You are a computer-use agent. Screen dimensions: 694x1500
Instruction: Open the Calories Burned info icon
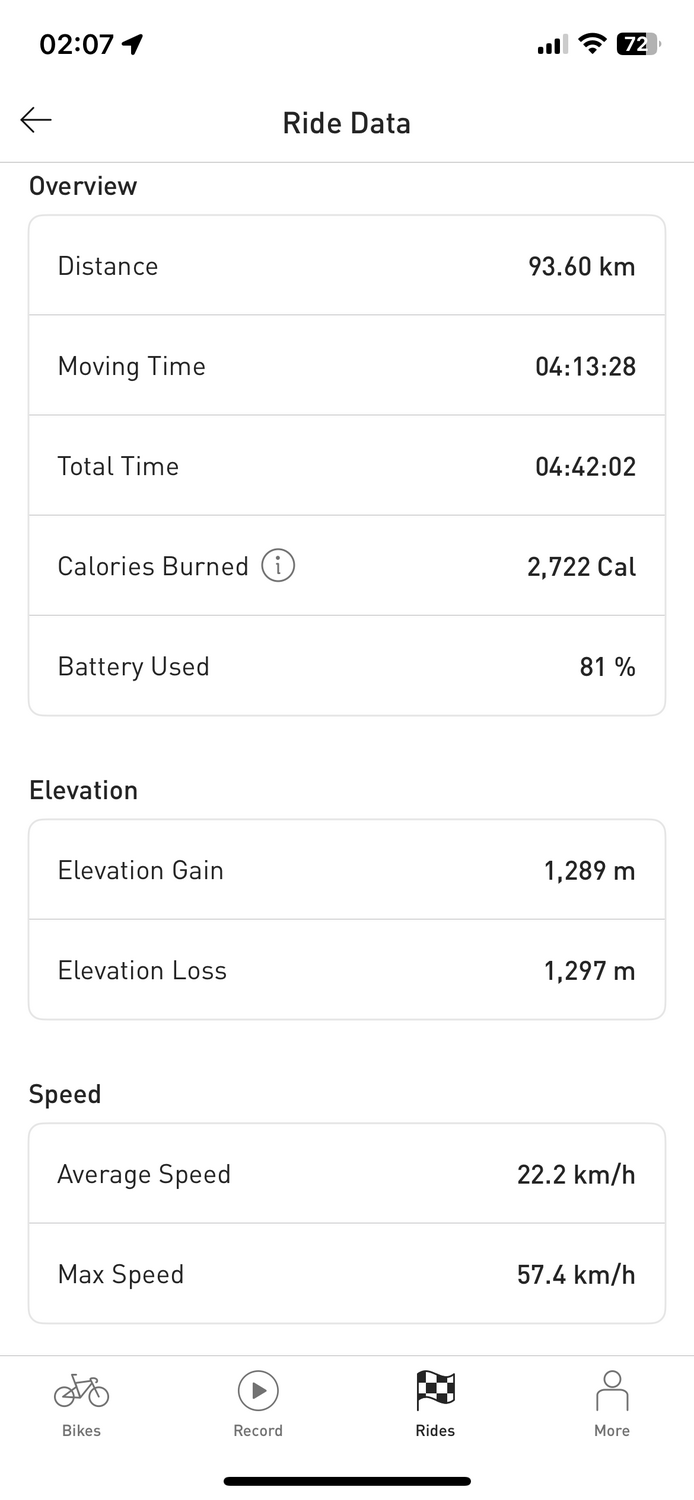(278, 566)
